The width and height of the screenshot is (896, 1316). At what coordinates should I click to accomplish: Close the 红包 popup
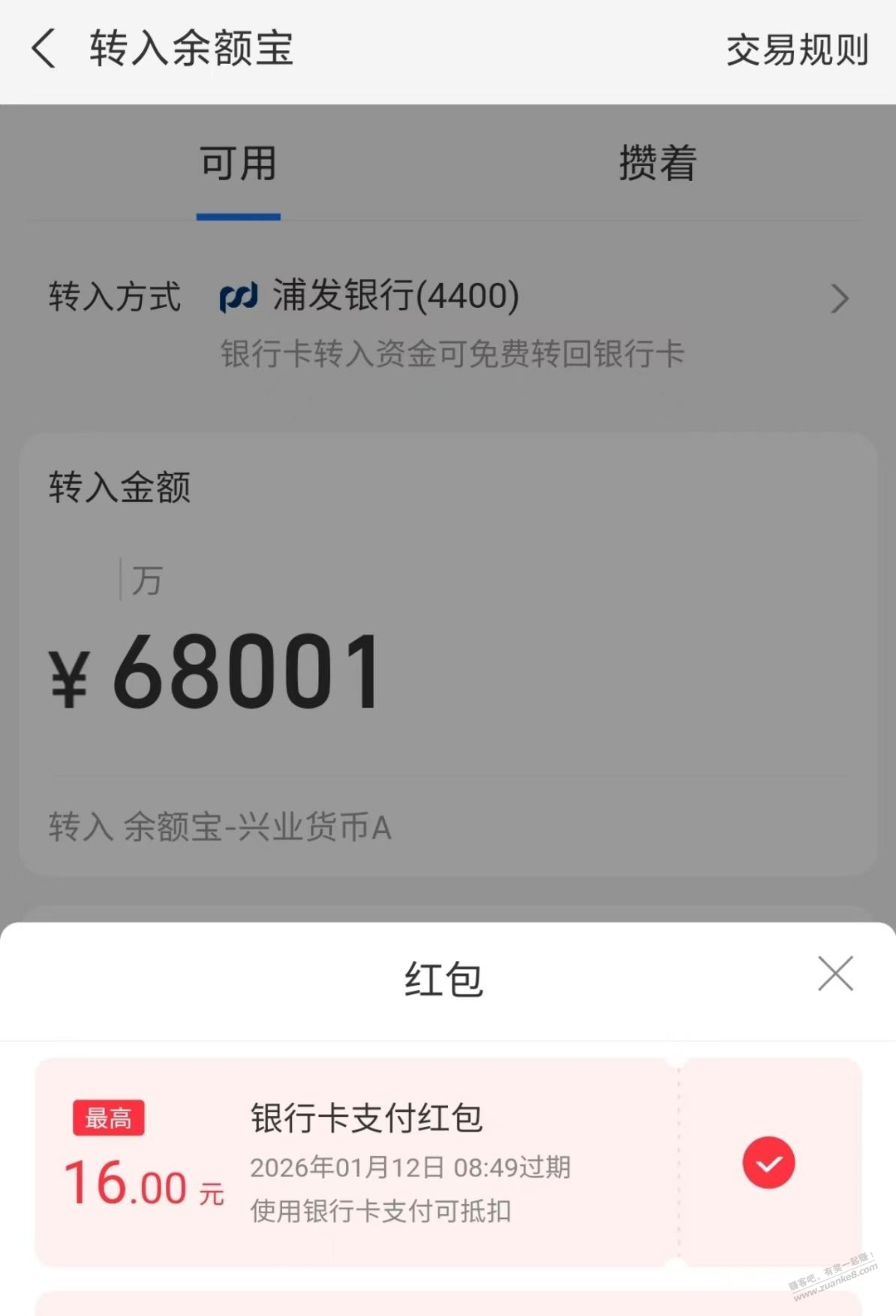coord(835,974)
